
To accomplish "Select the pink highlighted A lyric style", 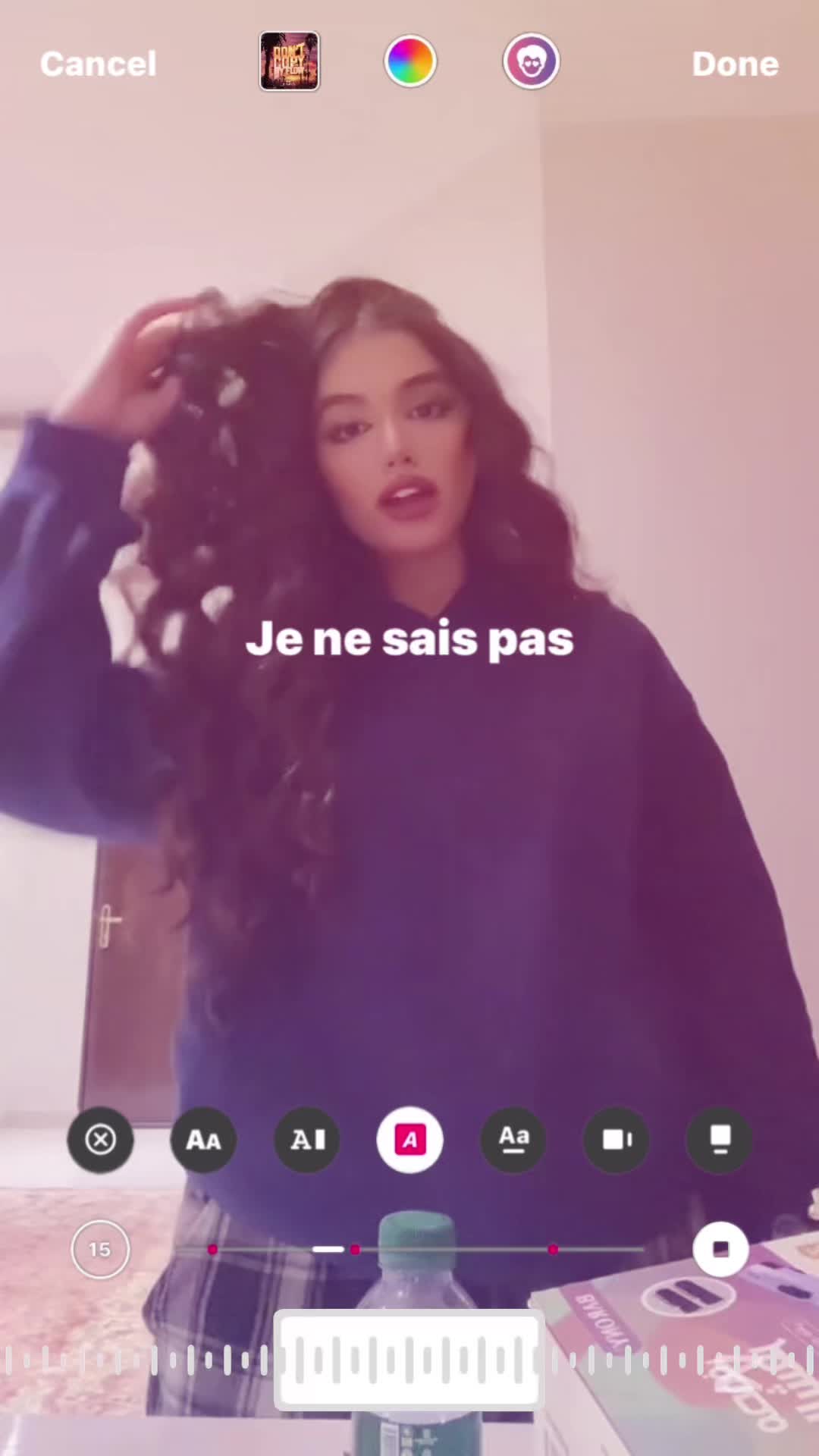I will 410,1139.
